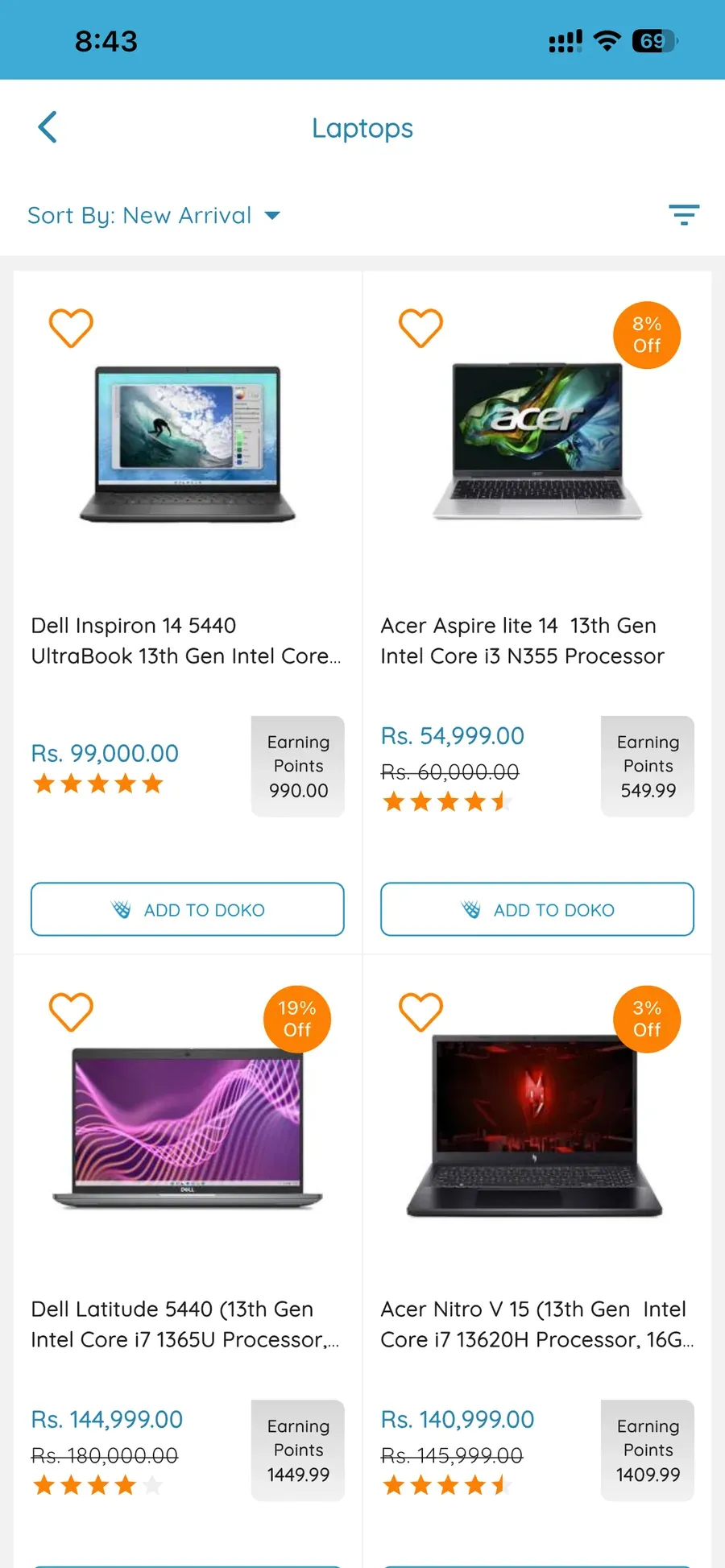Go back from the Laptops page
This screenshot has width=725, height=1568.
(48, 127)
